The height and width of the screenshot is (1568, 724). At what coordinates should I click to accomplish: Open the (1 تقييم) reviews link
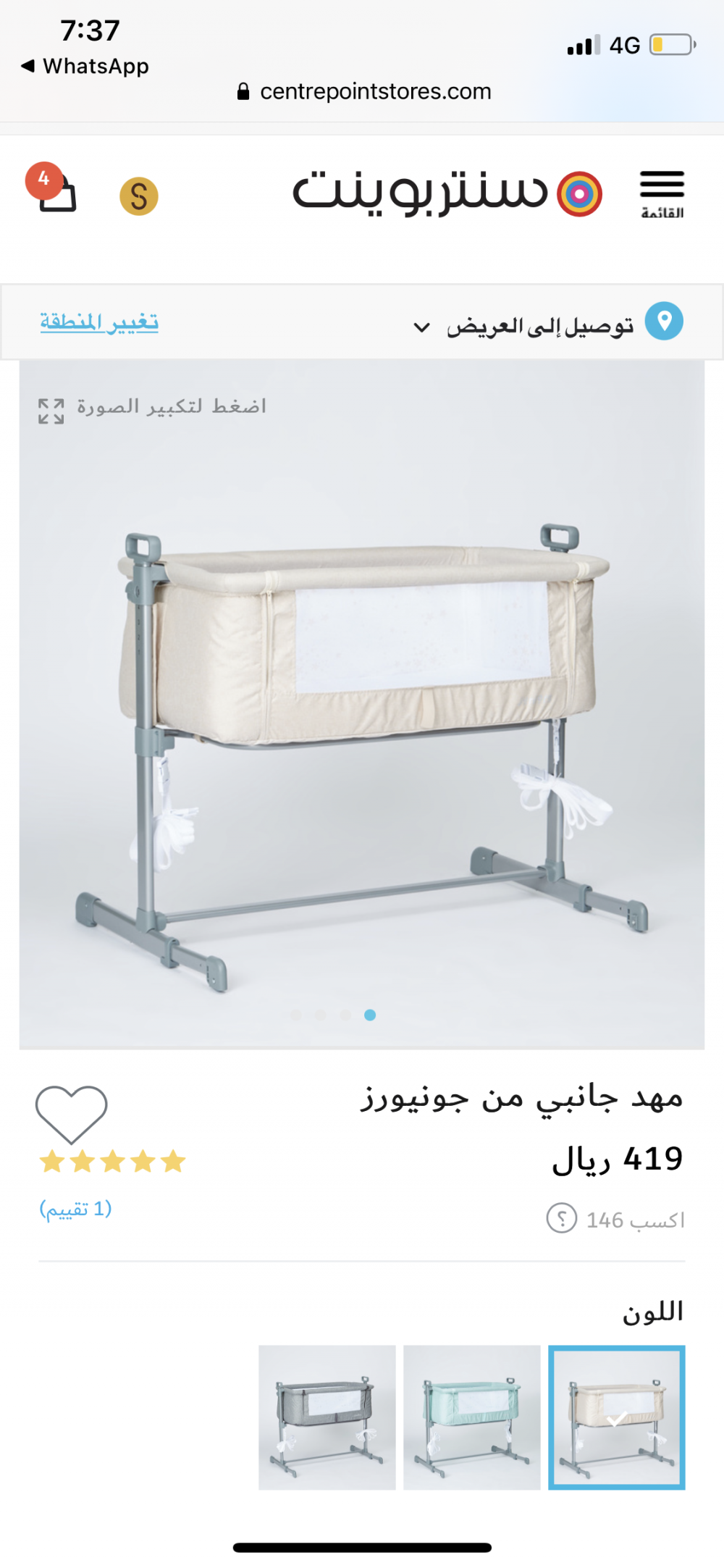click(76, 1209)
